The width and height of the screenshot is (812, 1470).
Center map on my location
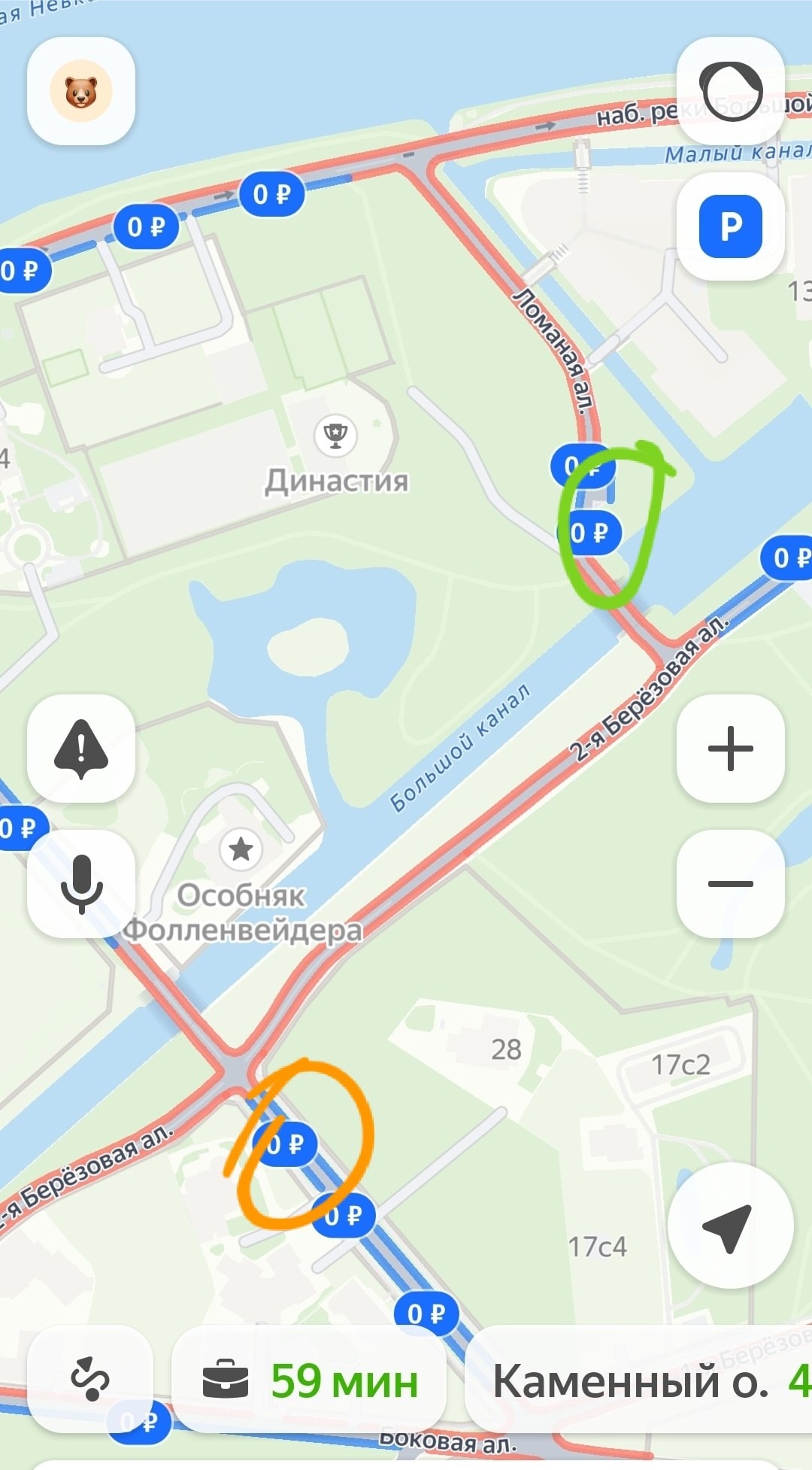pyautogui.click(x=729, y=1226)
